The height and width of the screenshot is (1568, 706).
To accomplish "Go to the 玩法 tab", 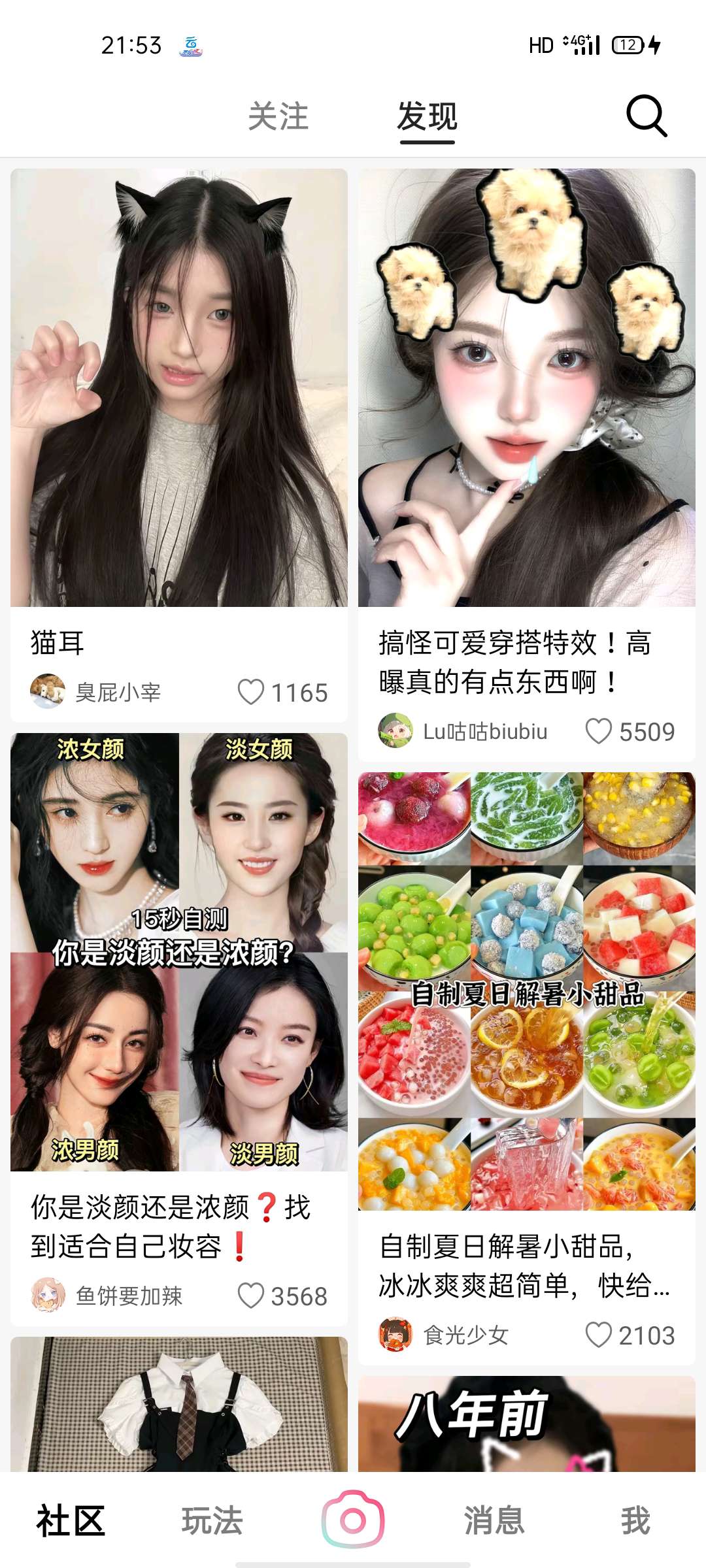I will tap(212, 1520).
